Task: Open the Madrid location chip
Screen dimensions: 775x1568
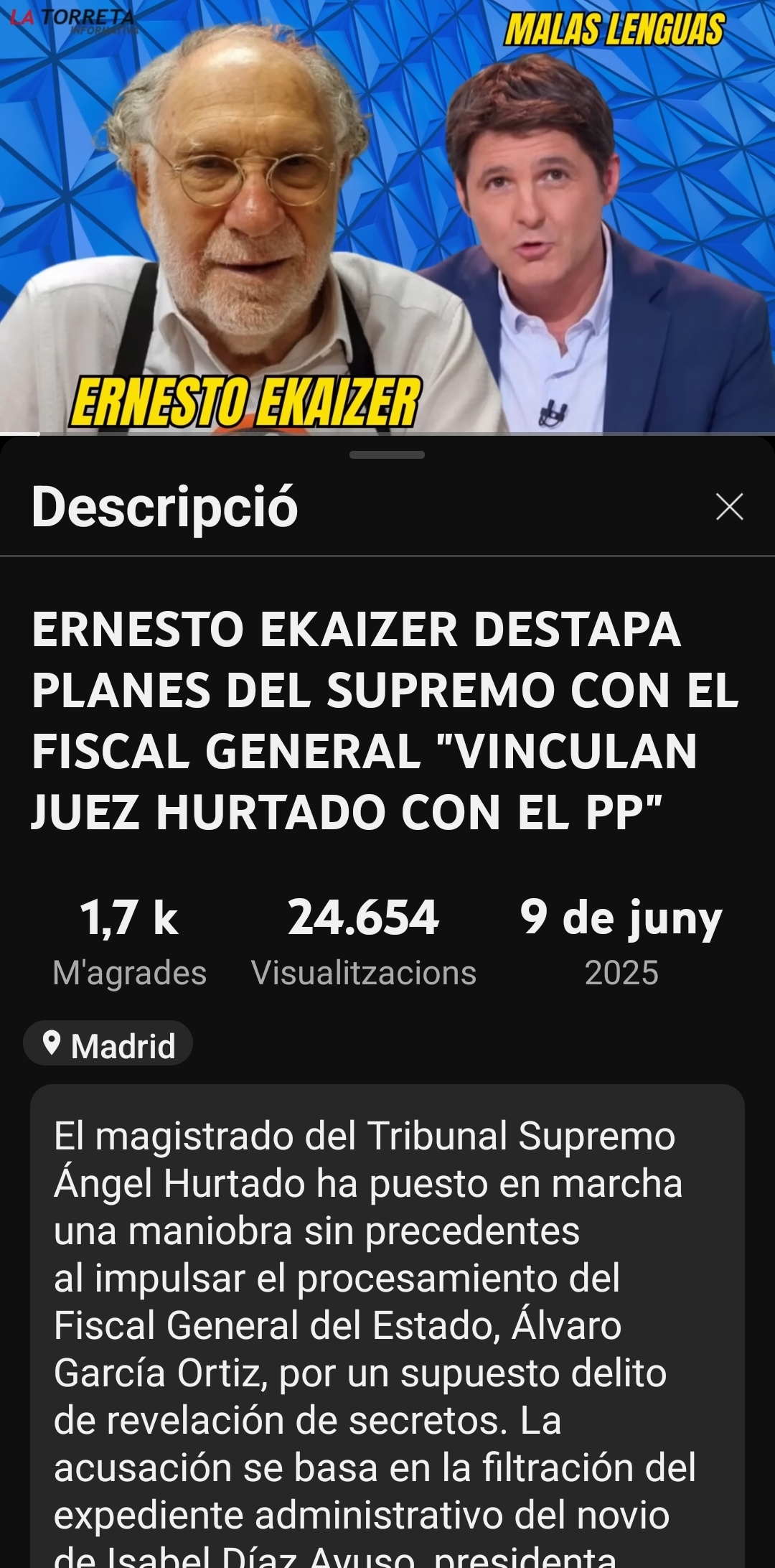Action: 108,1045
